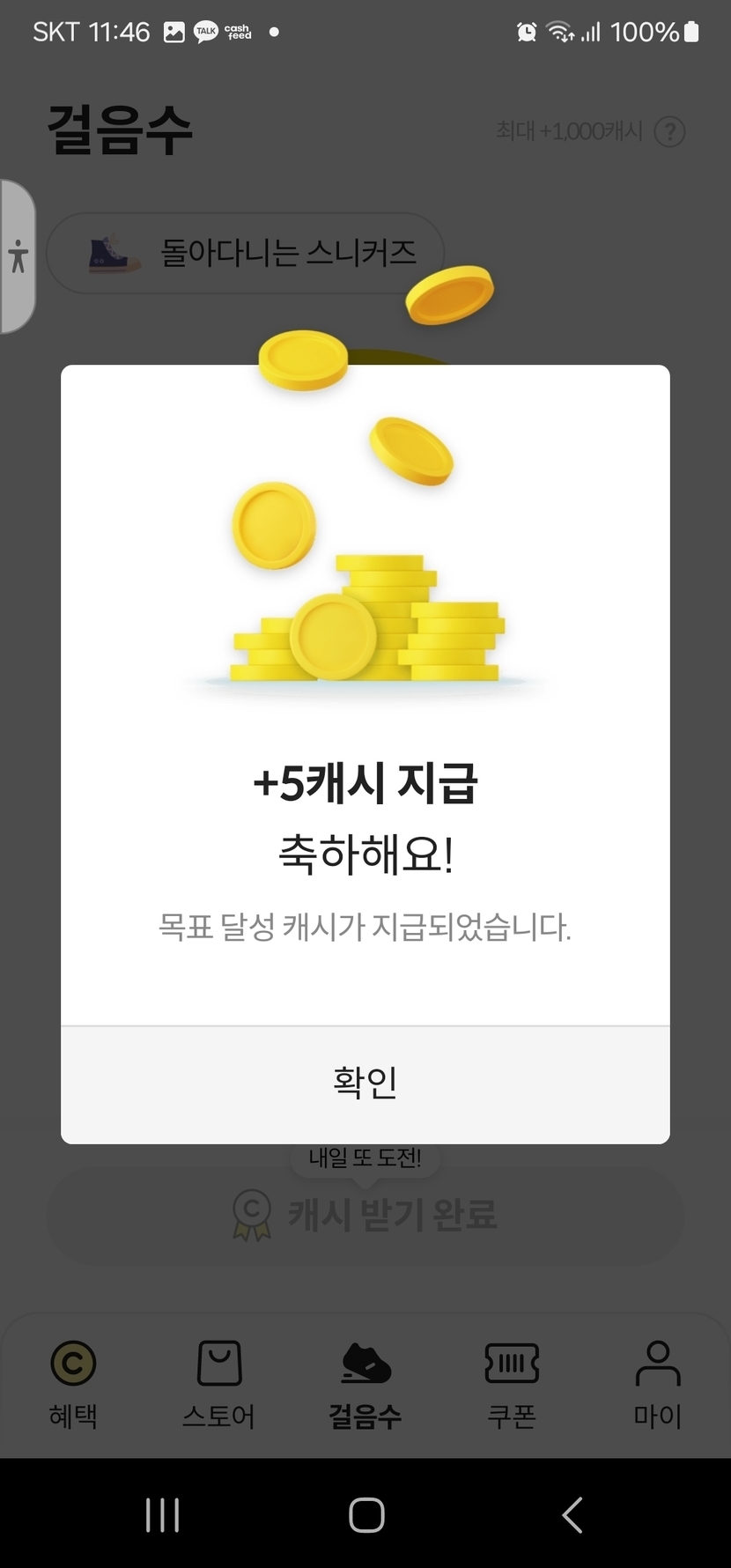Open the help question mark icon
Screen dimensions: 731x1568
pyautogui.click(x=670, y=132)
